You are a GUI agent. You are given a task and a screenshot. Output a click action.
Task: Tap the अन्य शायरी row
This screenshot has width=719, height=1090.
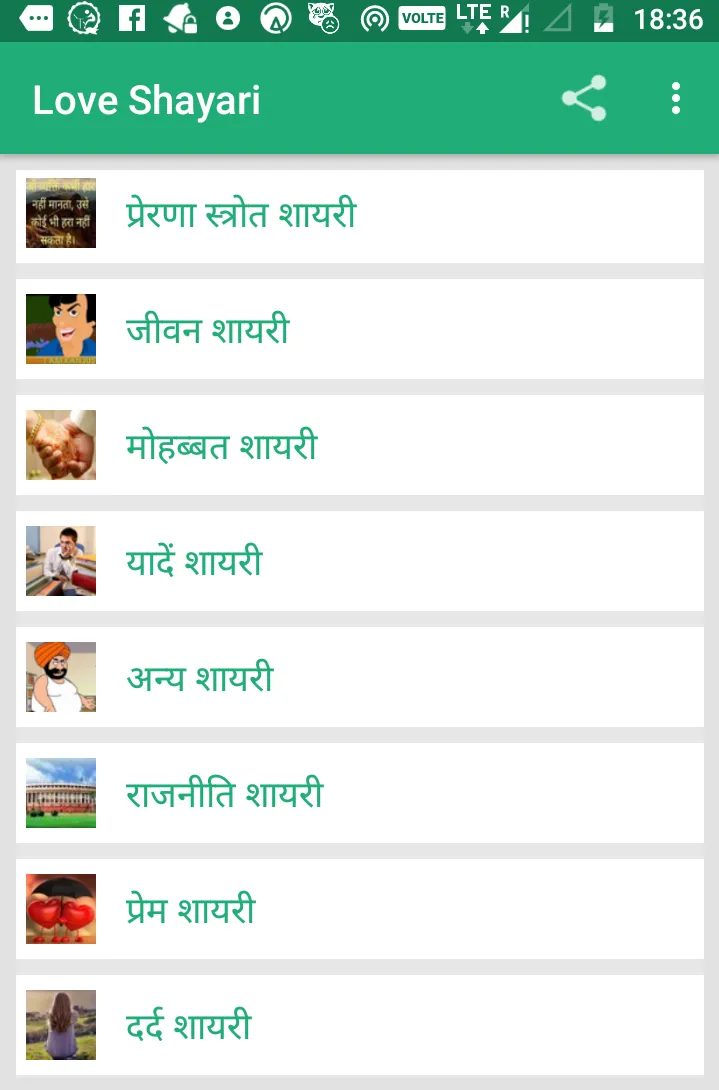pyautogui.click(x=360, y=678)
